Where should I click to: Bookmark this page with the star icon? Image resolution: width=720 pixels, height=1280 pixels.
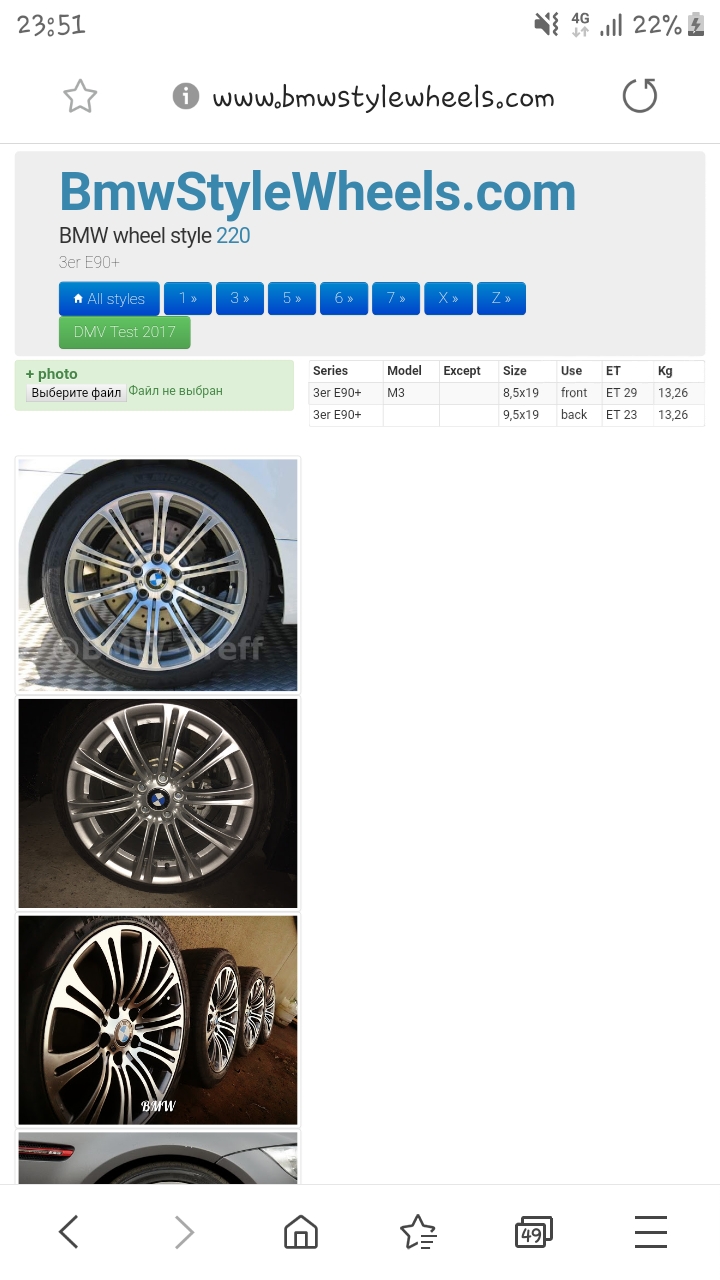tap(80, 97)
